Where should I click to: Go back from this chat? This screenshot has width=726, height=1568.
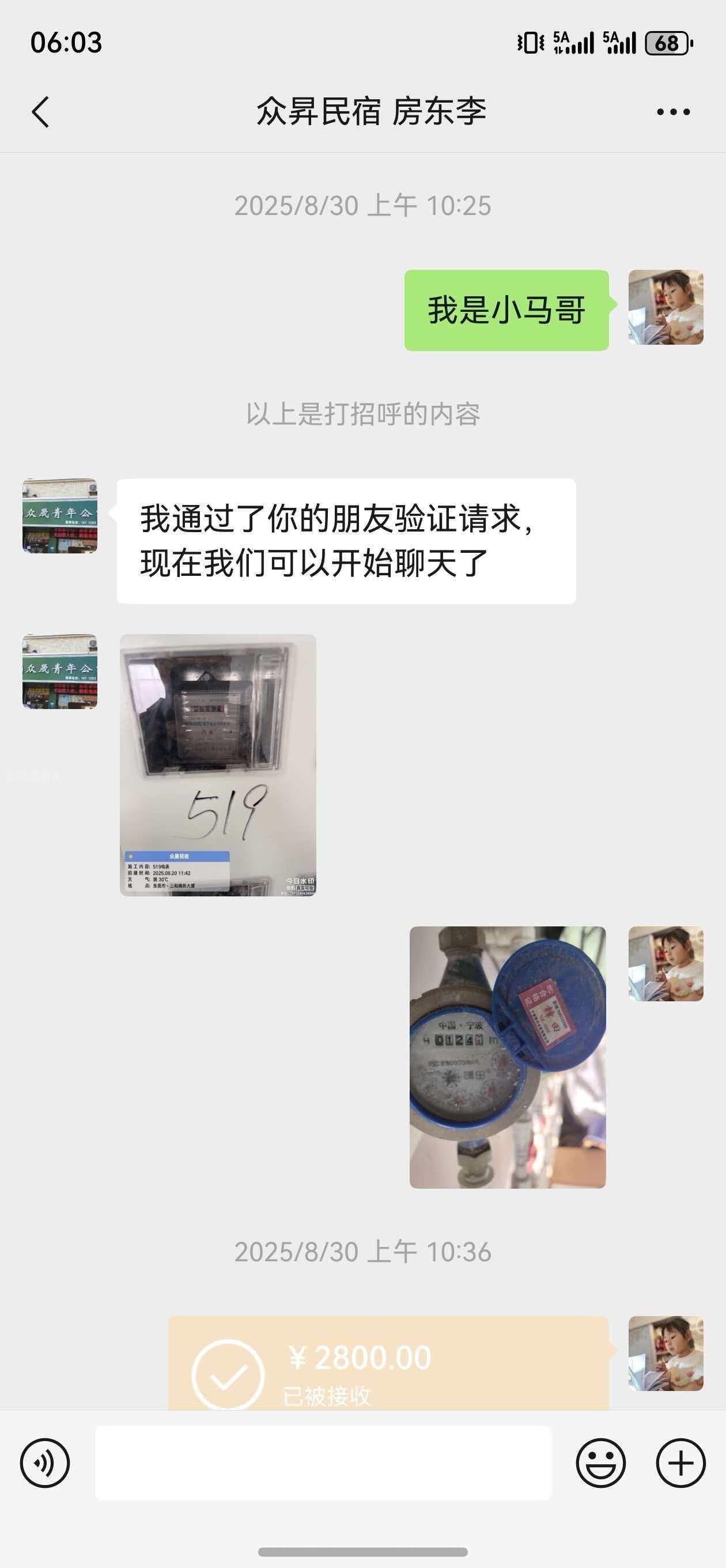(40, 112)
